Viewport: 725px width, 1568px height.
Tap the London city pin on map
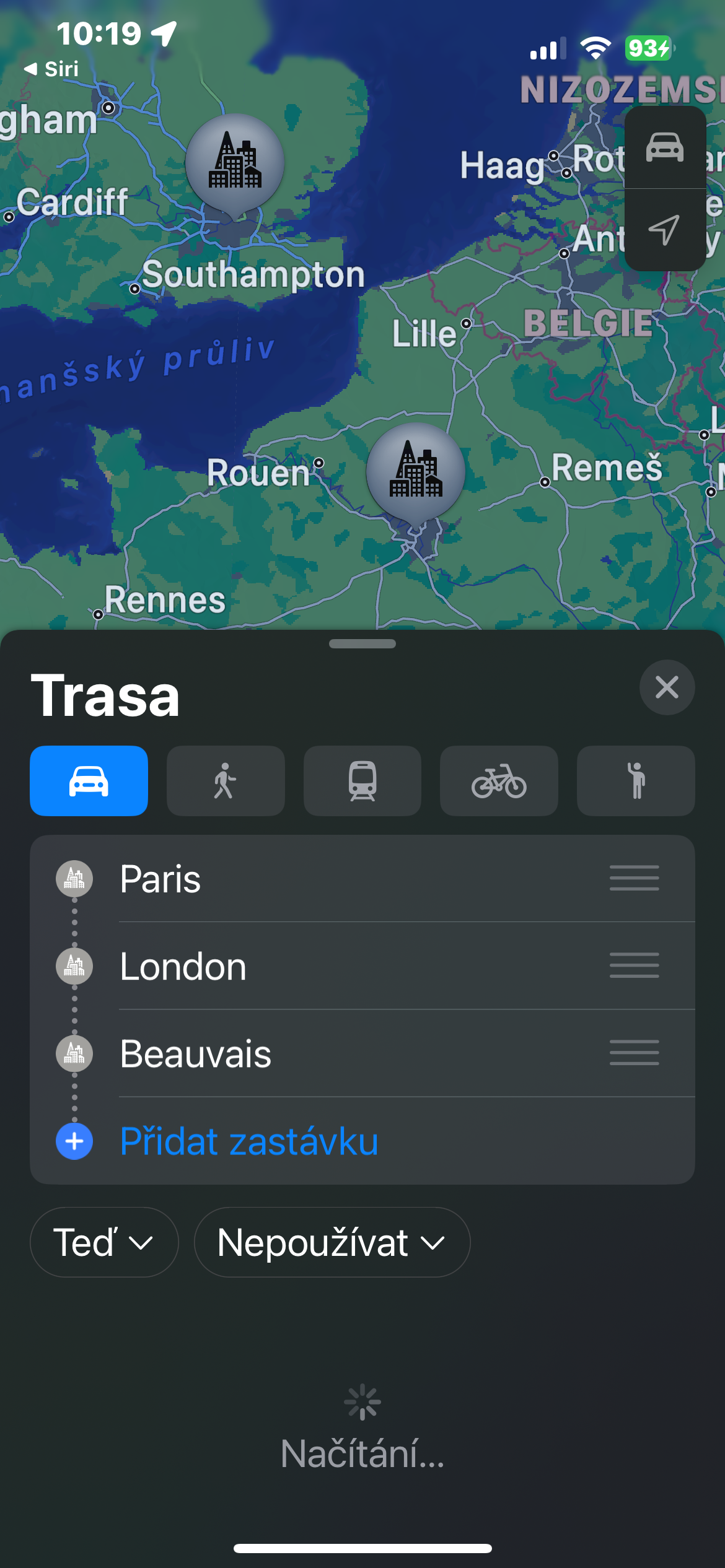235,163
